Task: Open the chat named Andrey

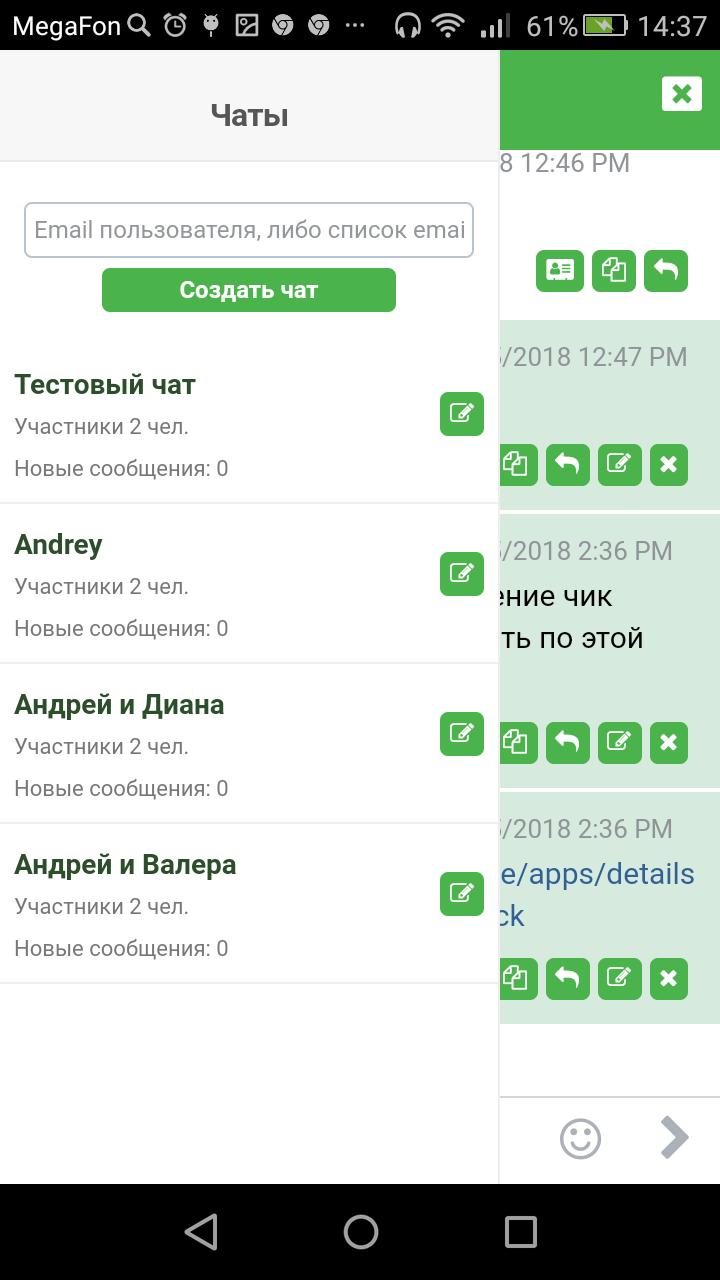Action: (58, 545)
